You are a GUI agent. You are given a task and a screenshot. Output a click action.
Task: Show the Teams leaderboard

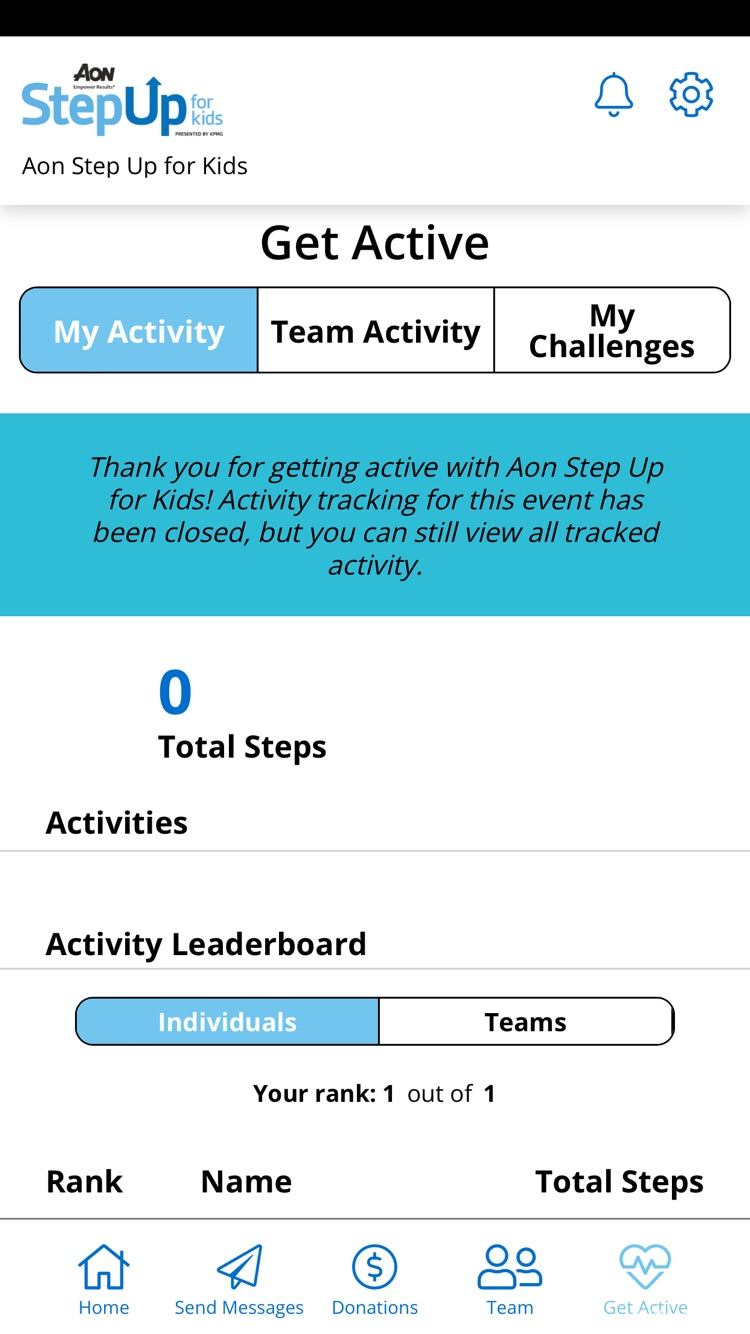coord(525,1022)
